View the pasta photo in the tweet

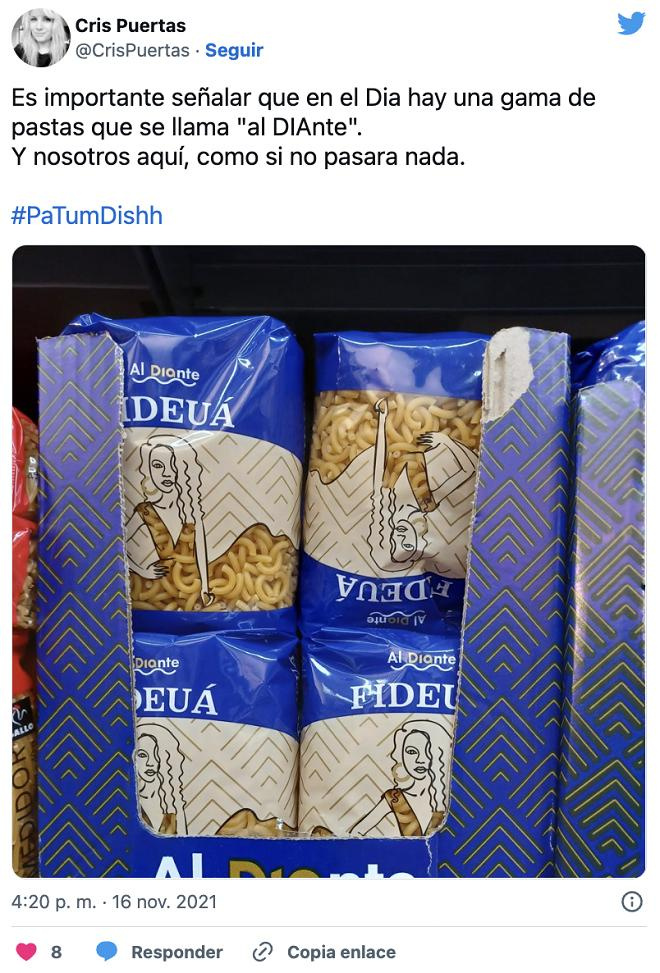328,561
